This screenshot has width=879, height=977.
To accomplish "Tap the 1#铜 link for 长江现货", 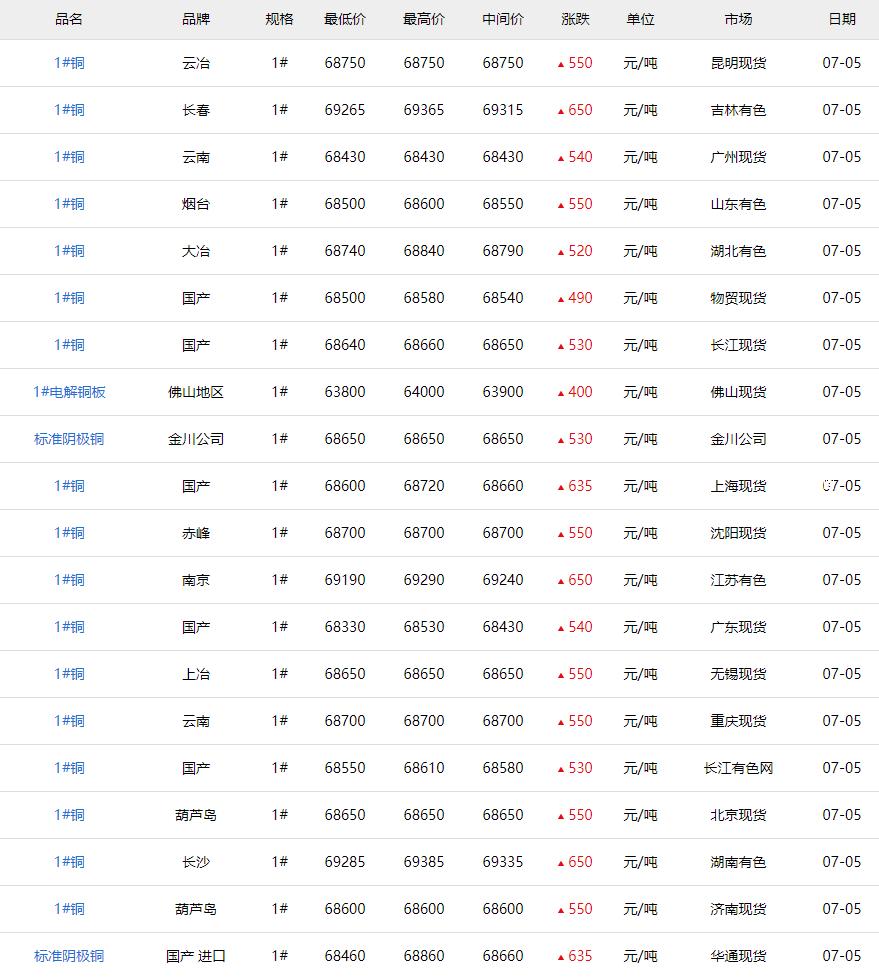I will (x=69, y=345).
